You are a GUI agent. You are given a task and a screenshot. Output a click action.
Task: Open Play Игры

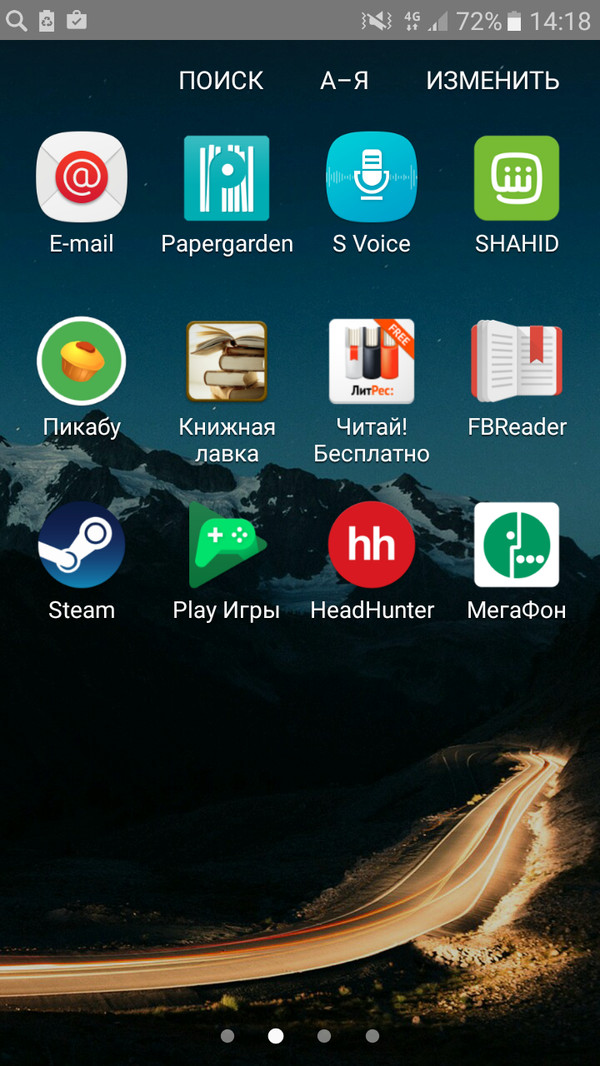coord(227,545)
